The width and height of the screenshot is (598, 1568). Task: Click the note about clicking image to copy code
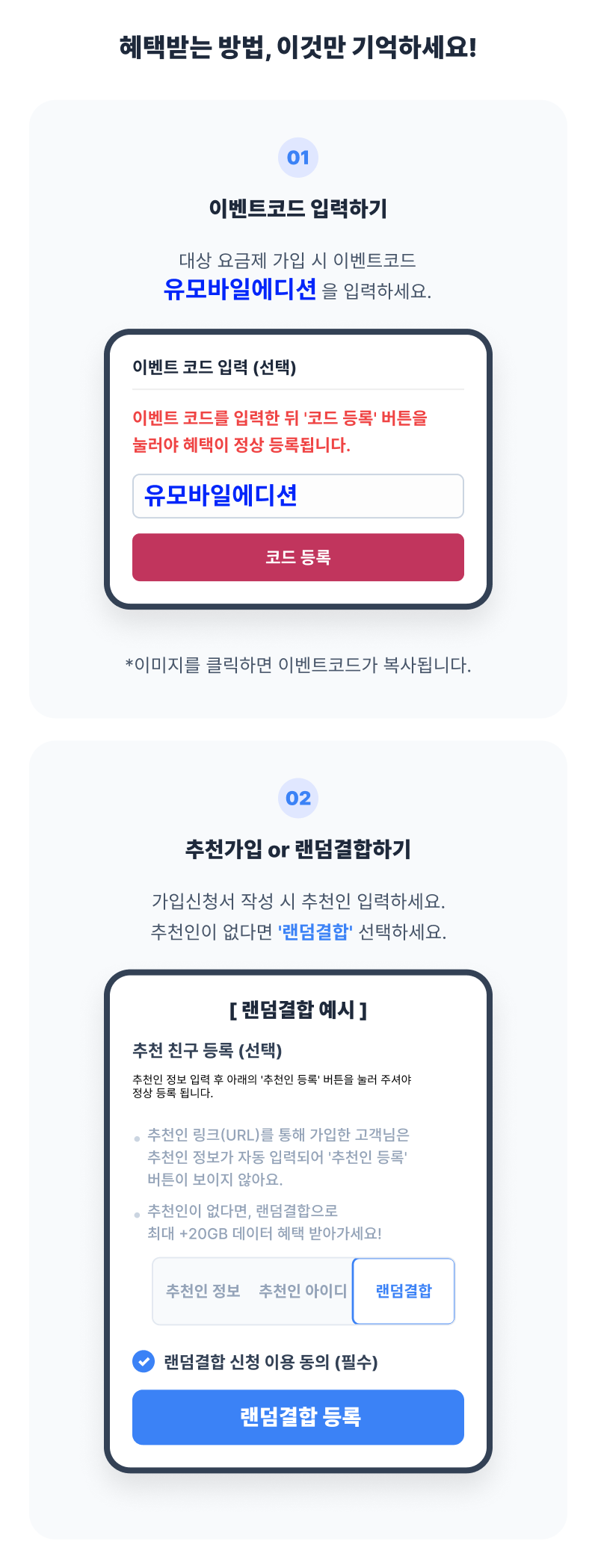[x=298, y=663]
